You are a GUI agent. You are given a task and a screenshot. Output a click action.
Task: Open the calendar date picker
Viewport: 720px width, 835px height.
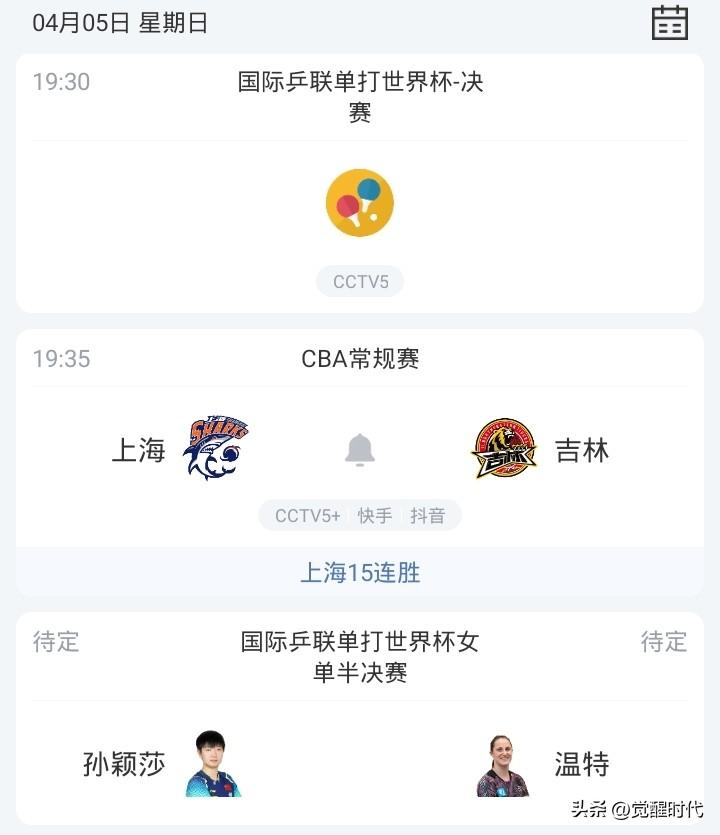point(669,22)
